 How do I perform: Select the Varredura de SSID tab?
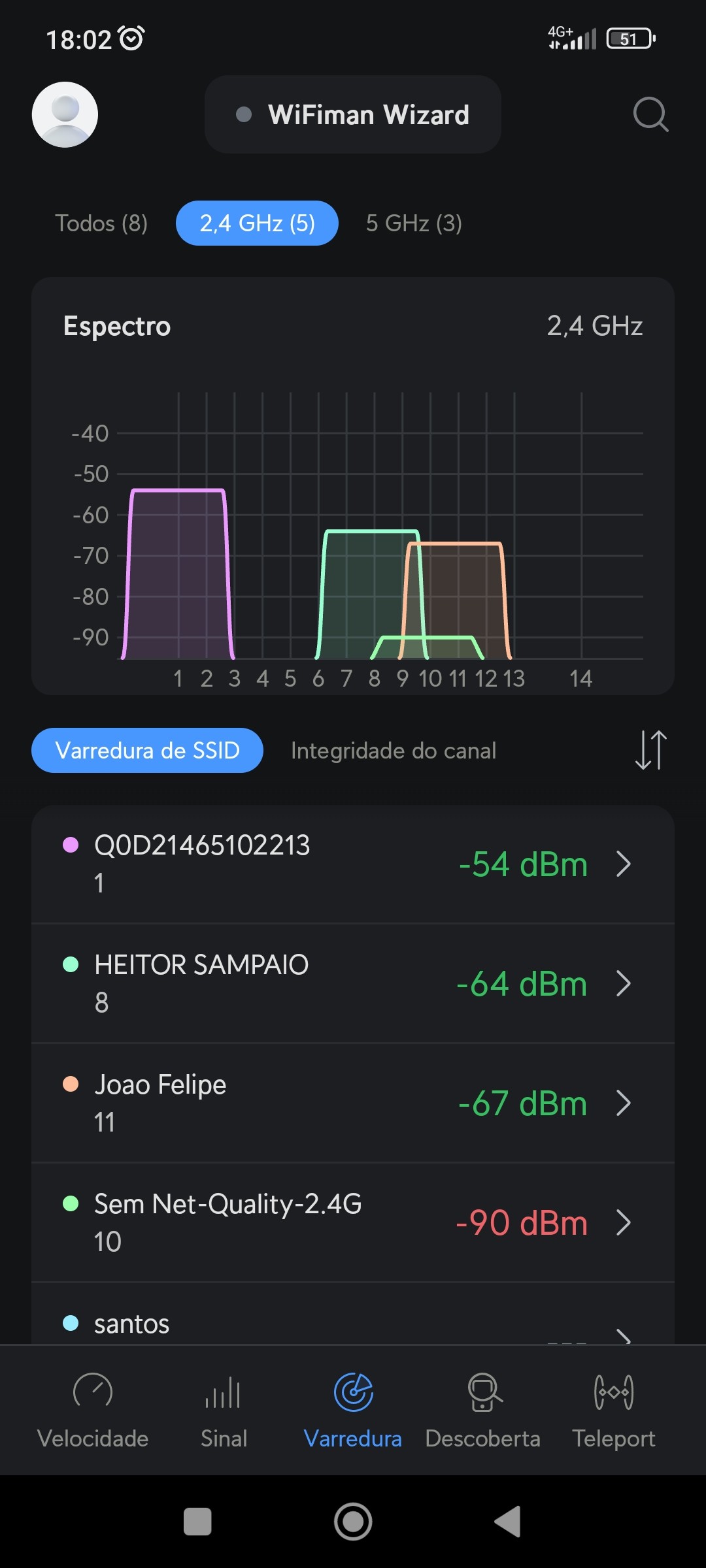(x=147, y=751)
